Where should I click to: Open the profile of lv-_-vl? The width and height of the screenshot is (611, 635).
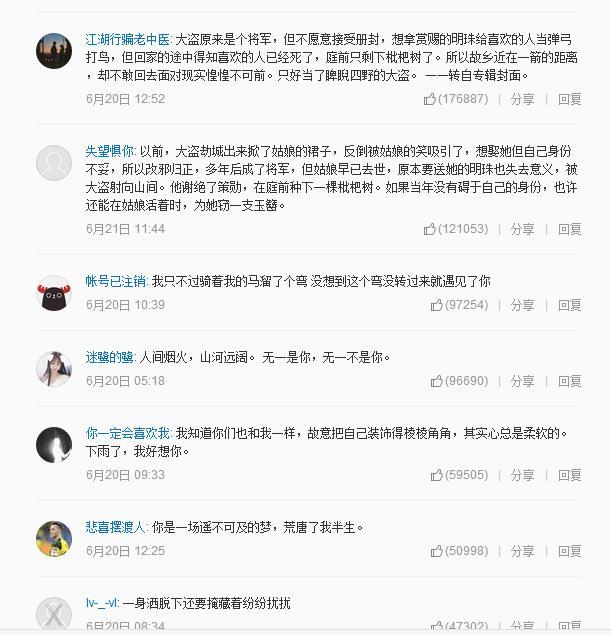click(102, 604)
